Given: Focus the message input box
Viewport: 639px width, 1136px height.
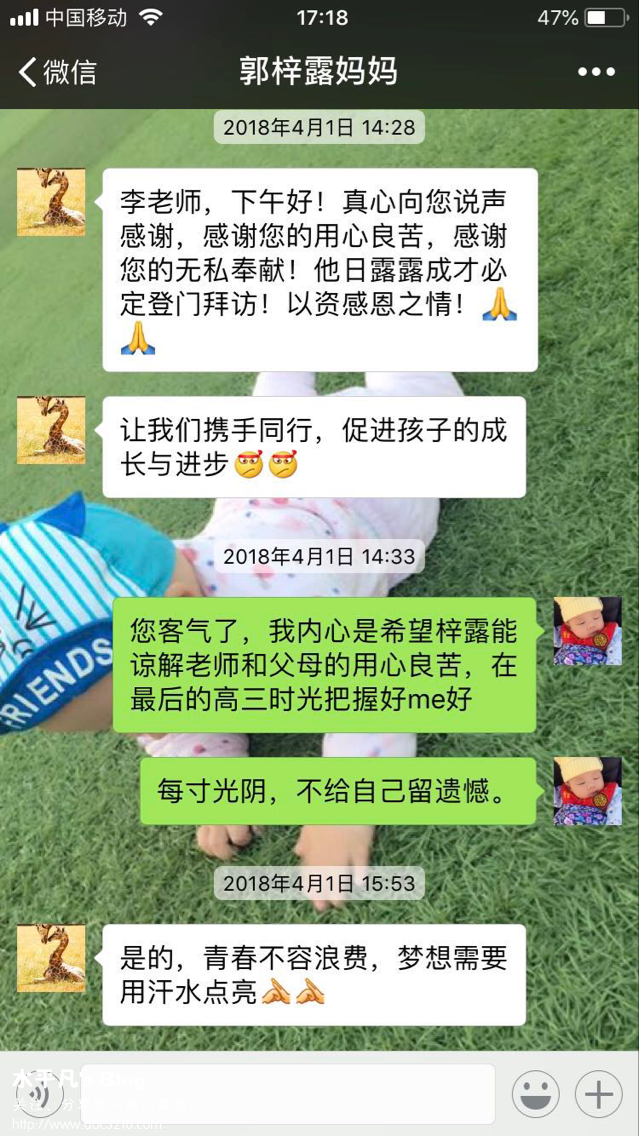Looking at the screenshot, I should point(288,1093).
